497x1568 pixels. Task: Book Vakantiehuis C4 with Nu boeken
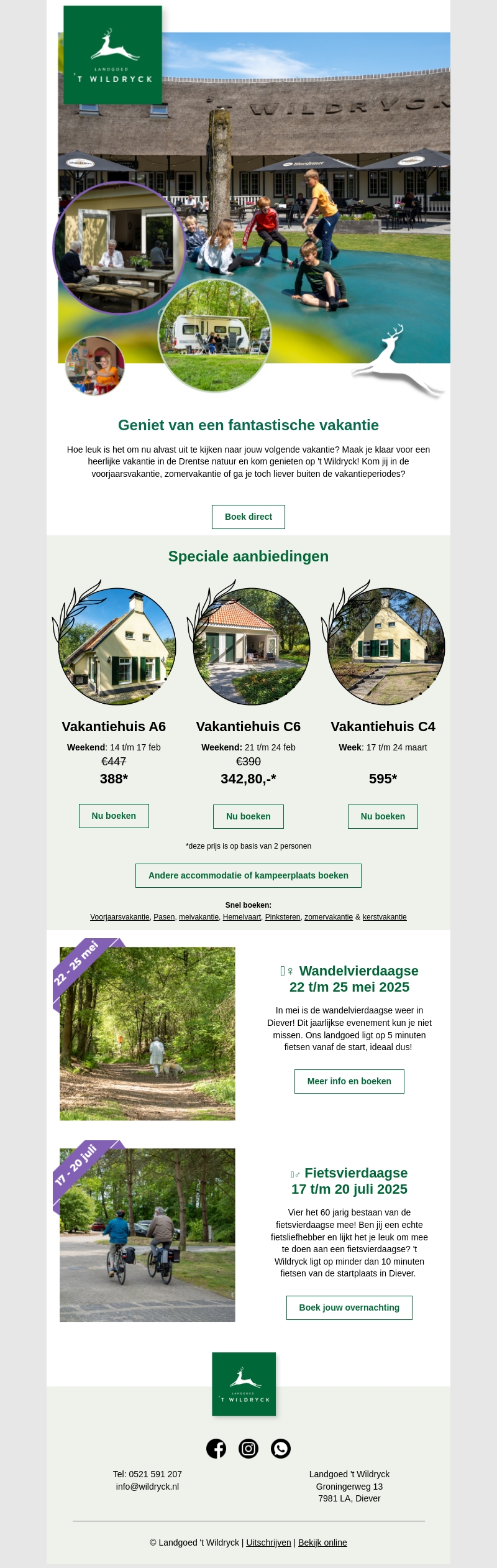pos(383,816)
